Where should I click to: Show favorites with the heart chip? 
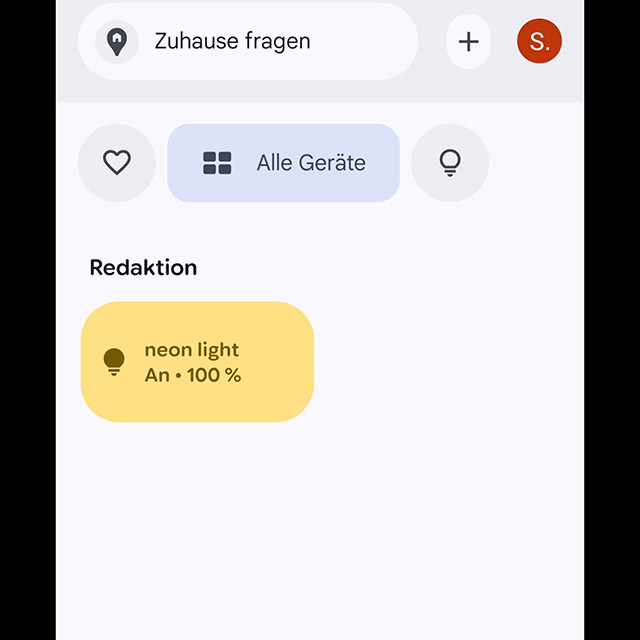(117, 163)
